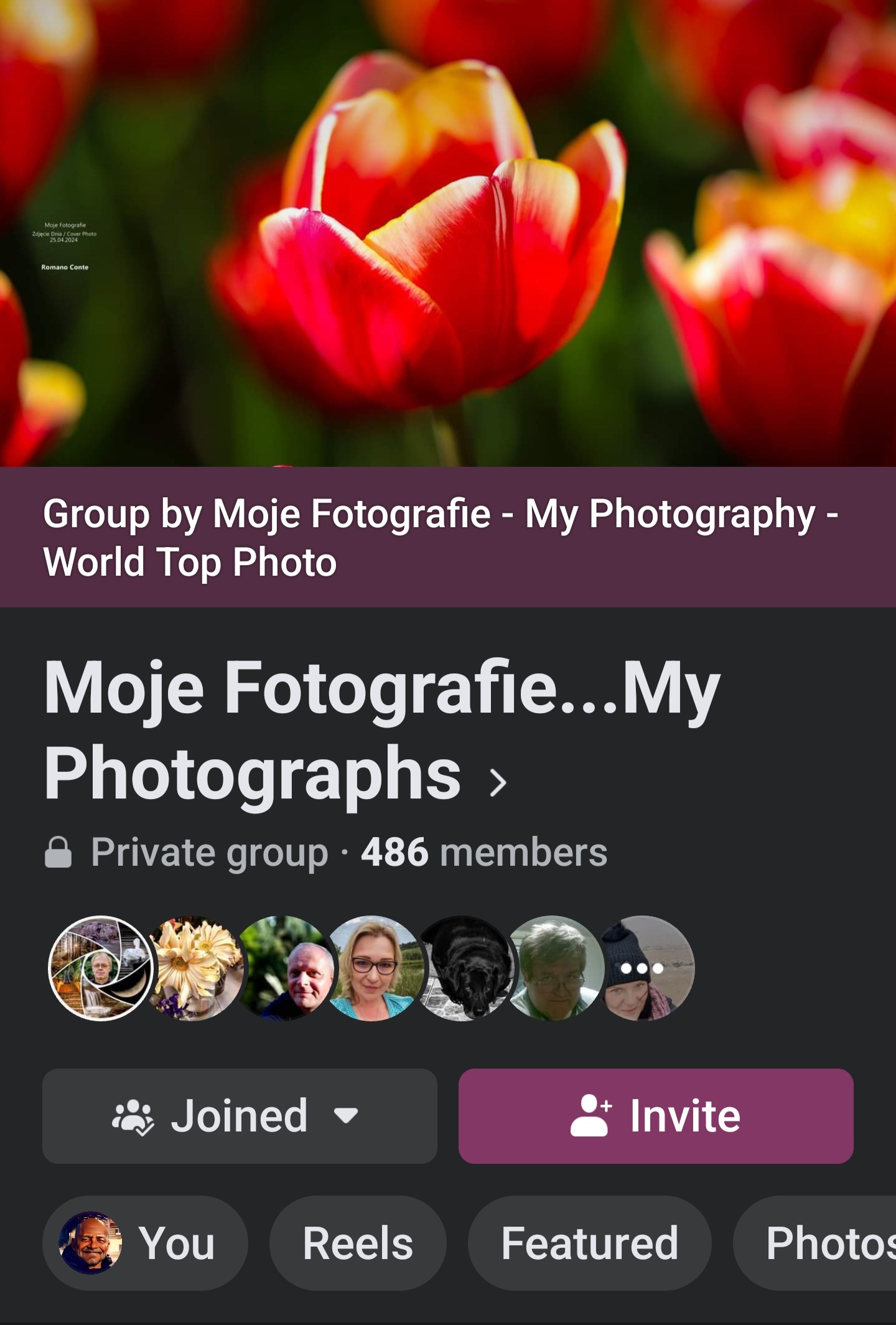Show the Photos chip content
Viewport: 896px width, 1325px height.
(x=821, y=1243)
